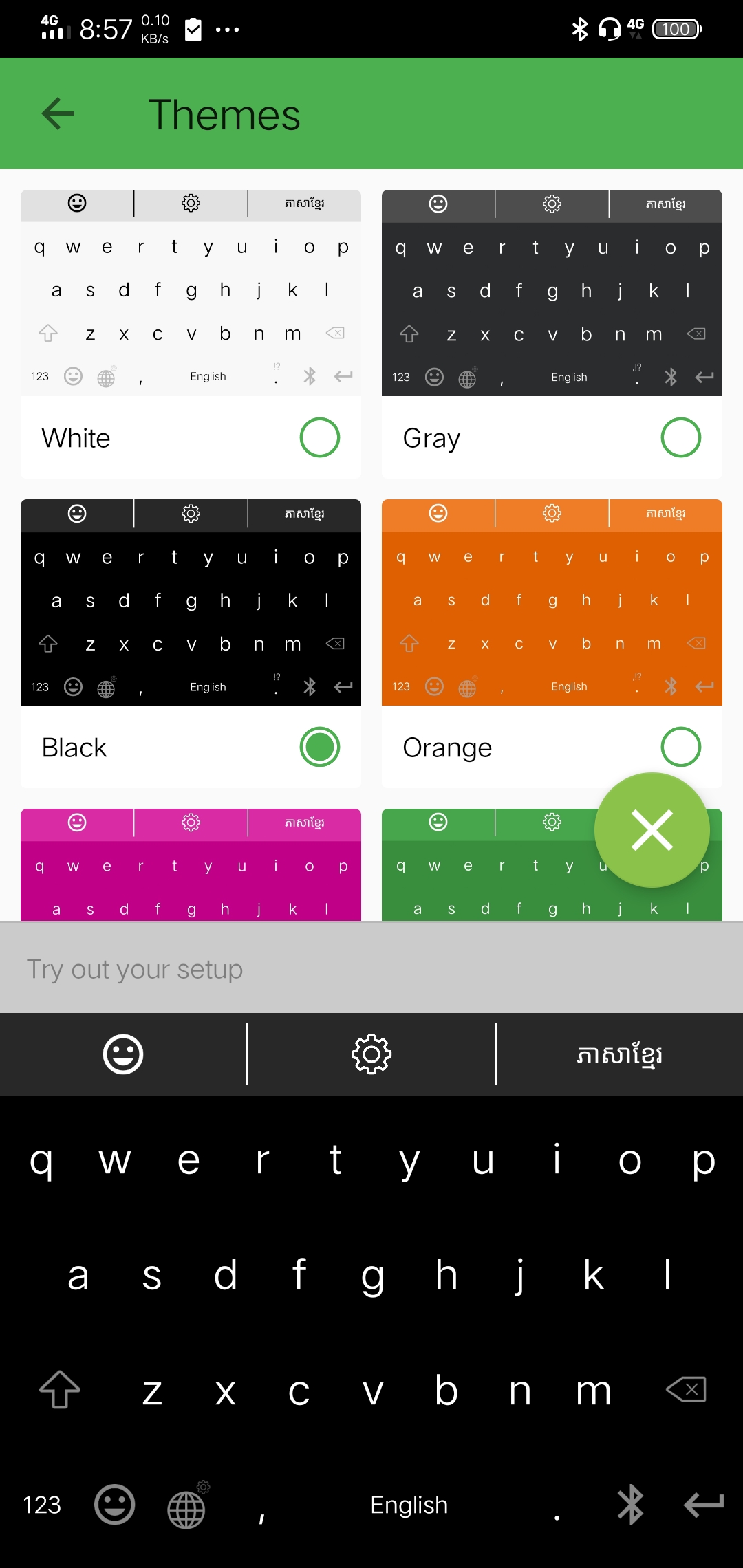Select the White theme radio button
The height and width of the screenshot is (1568, 743).
coord(320,437)
